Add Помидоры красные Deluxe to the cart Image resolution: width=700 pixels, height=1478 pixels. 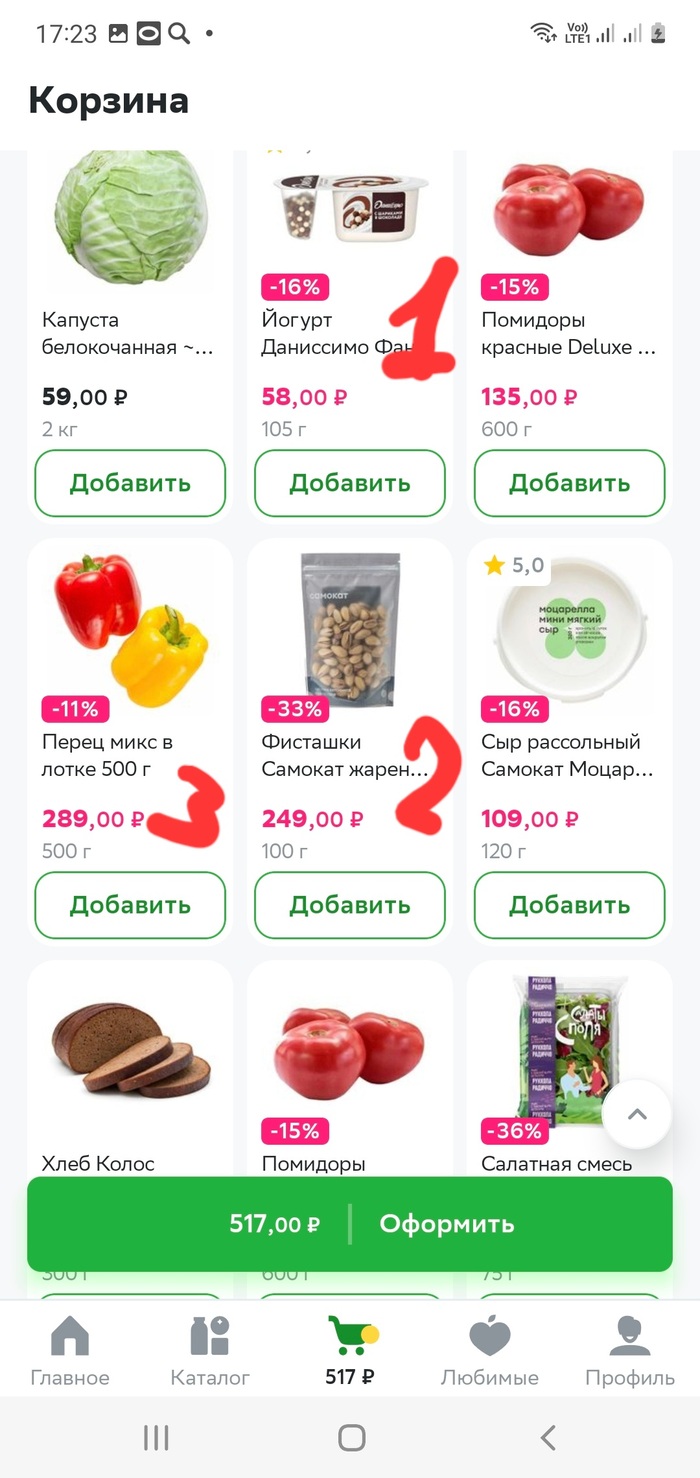click(569, 483)
